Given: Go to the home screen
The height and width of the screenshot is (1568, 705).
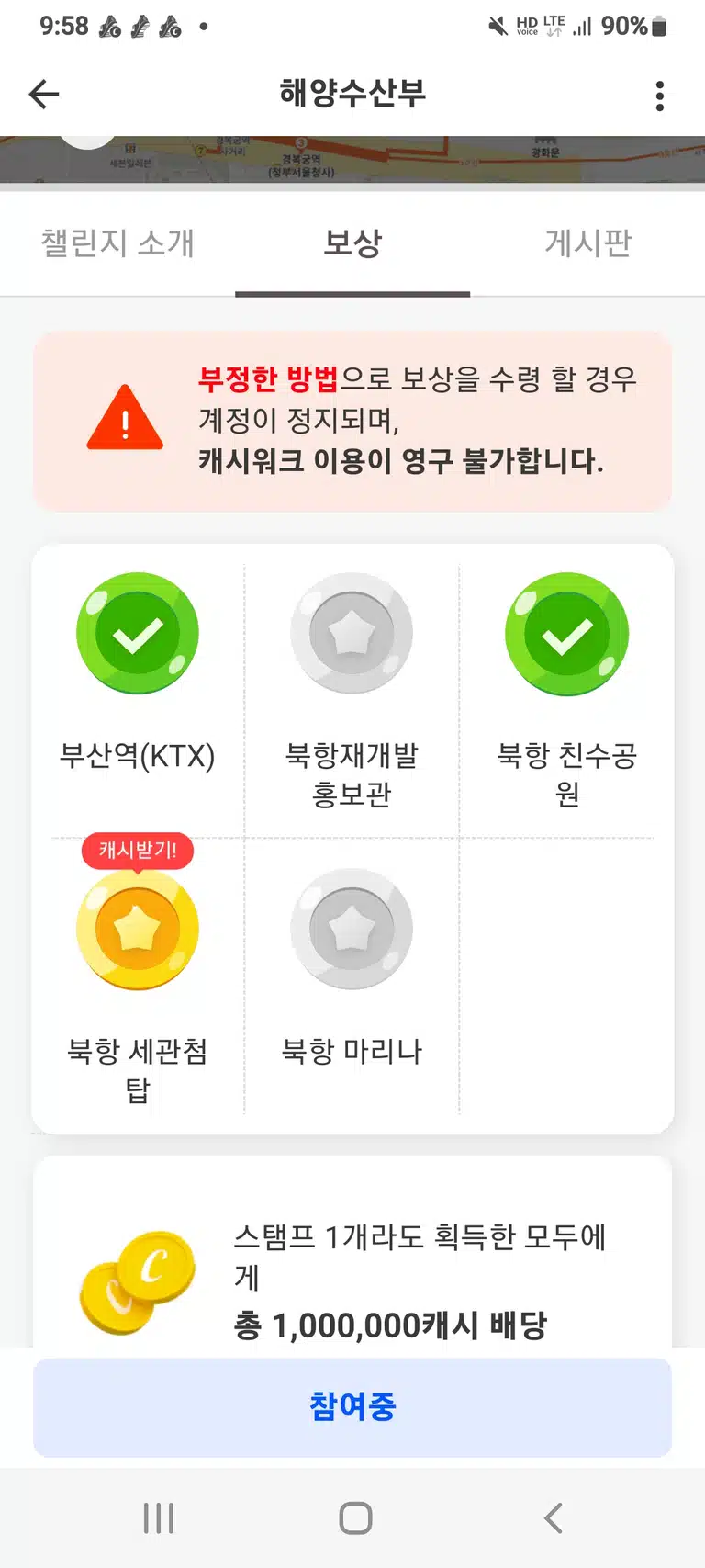Looking at the screenshot, I should tap(355, 1518).
